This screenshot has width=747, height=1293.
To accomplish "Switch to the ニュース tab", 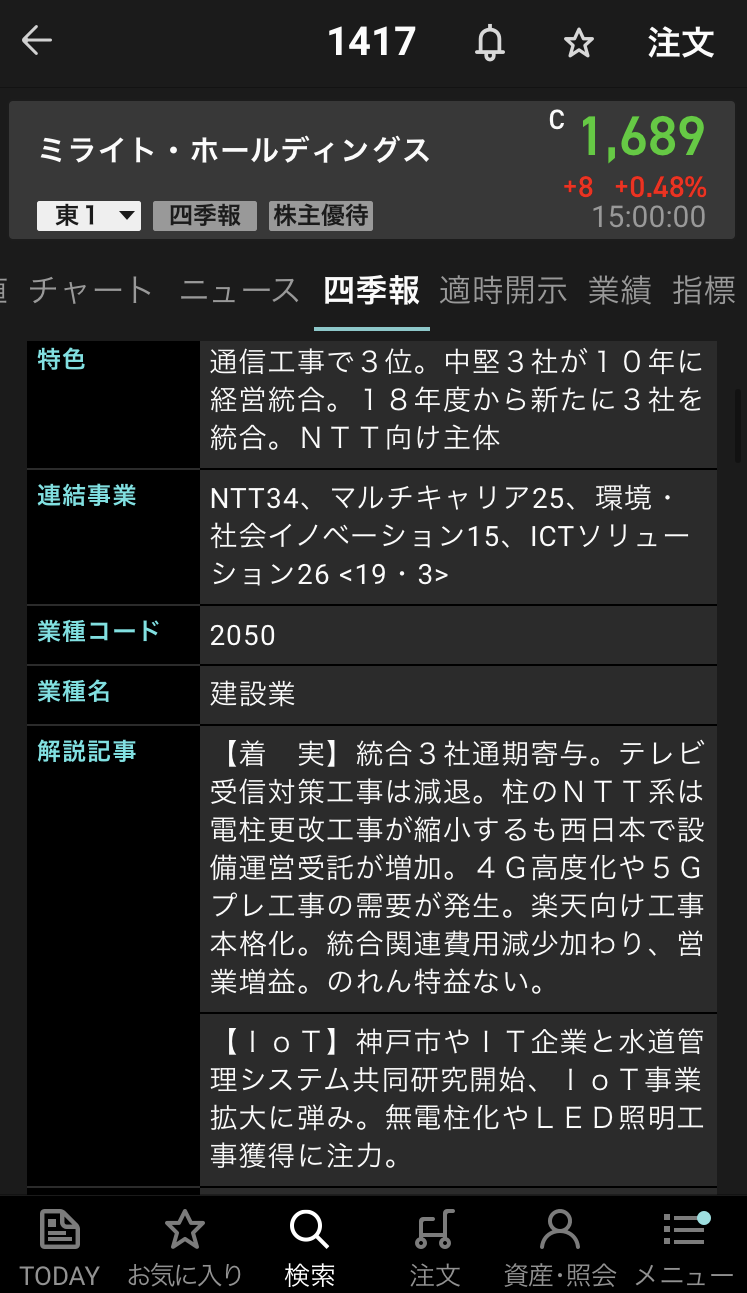I will (x=240, y=291).
